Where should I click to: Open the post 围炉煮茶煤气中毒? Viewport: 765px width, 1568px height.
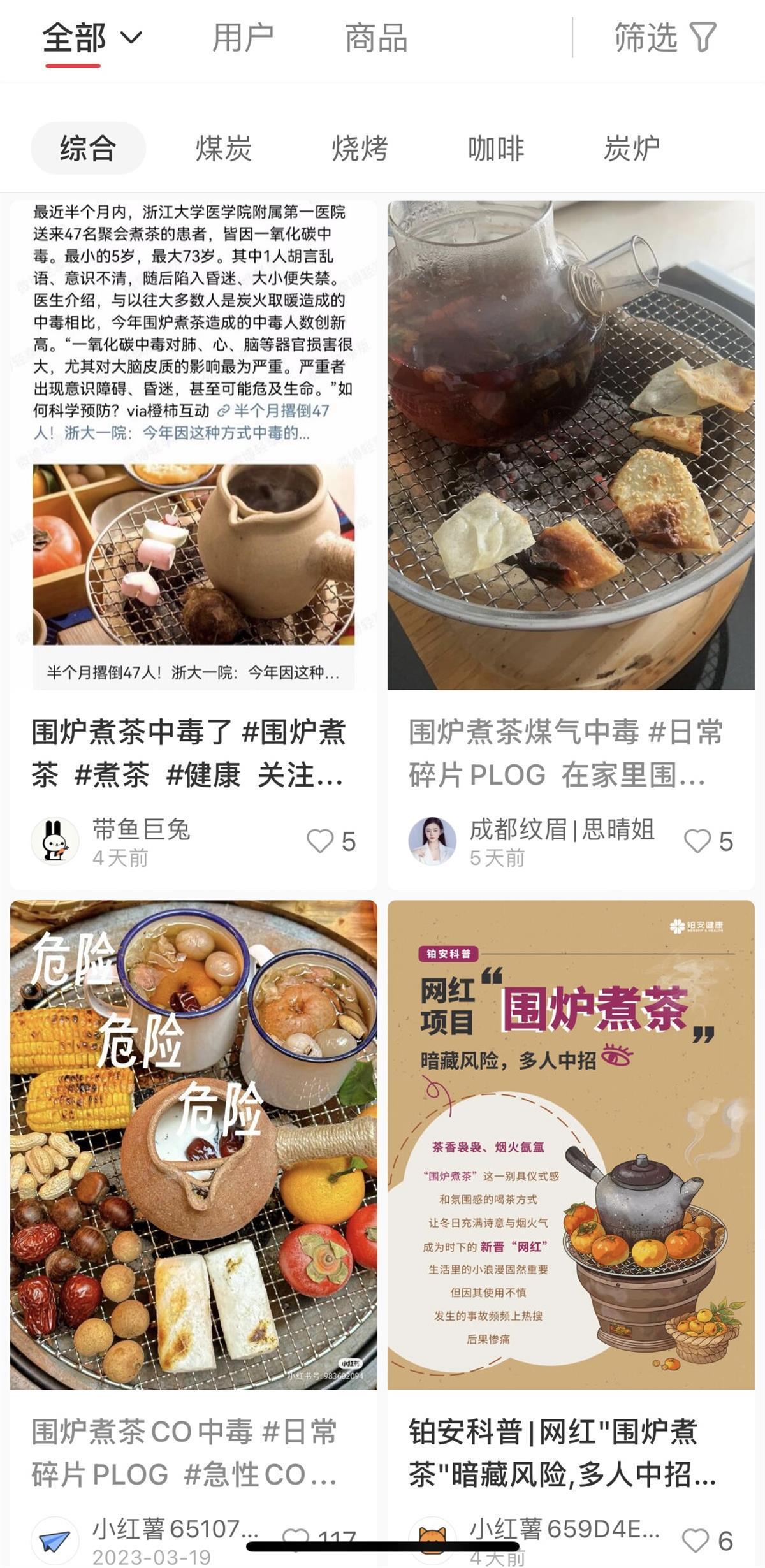point(571,446)
